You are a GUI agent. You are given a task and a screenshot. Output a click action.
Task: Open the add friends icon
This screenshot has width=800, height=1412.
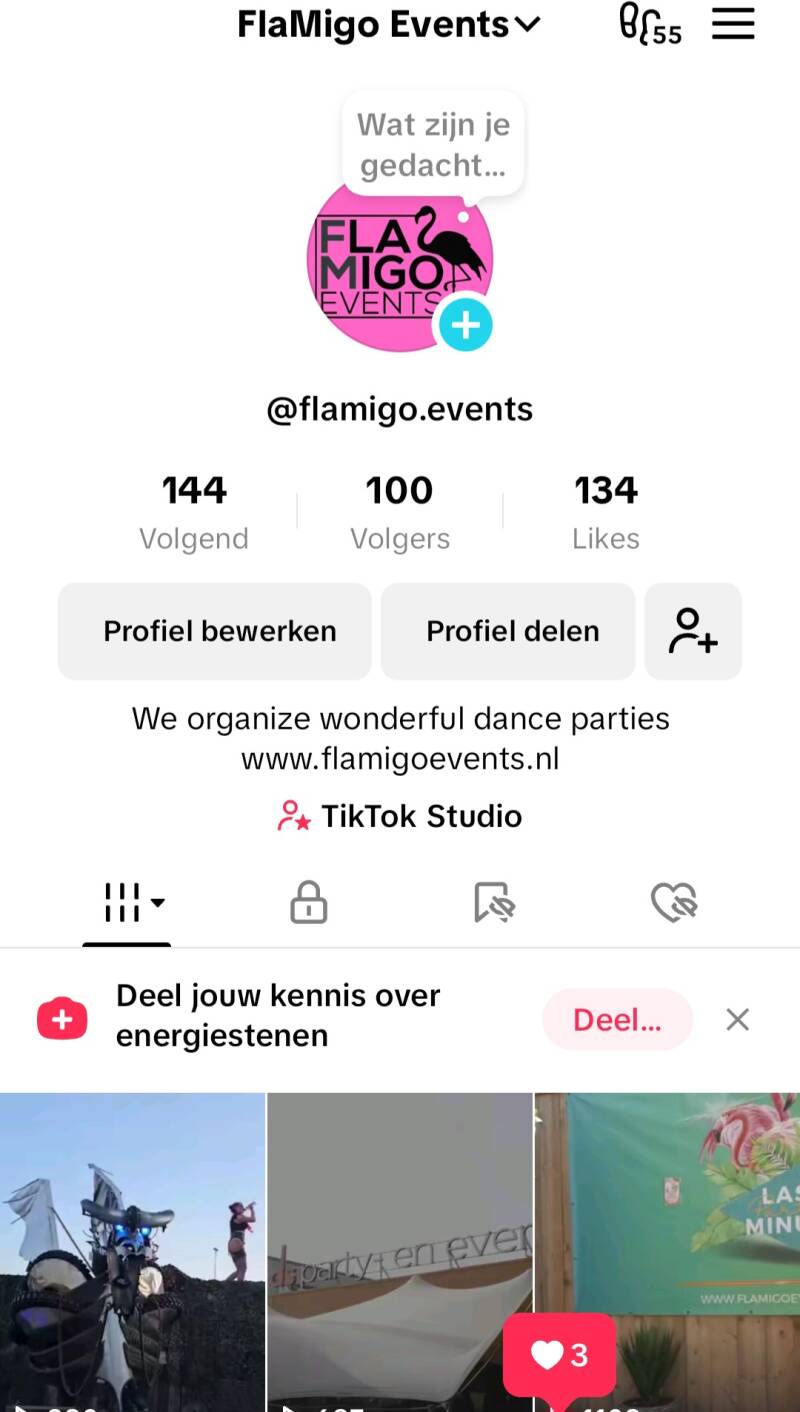[693, 631]
